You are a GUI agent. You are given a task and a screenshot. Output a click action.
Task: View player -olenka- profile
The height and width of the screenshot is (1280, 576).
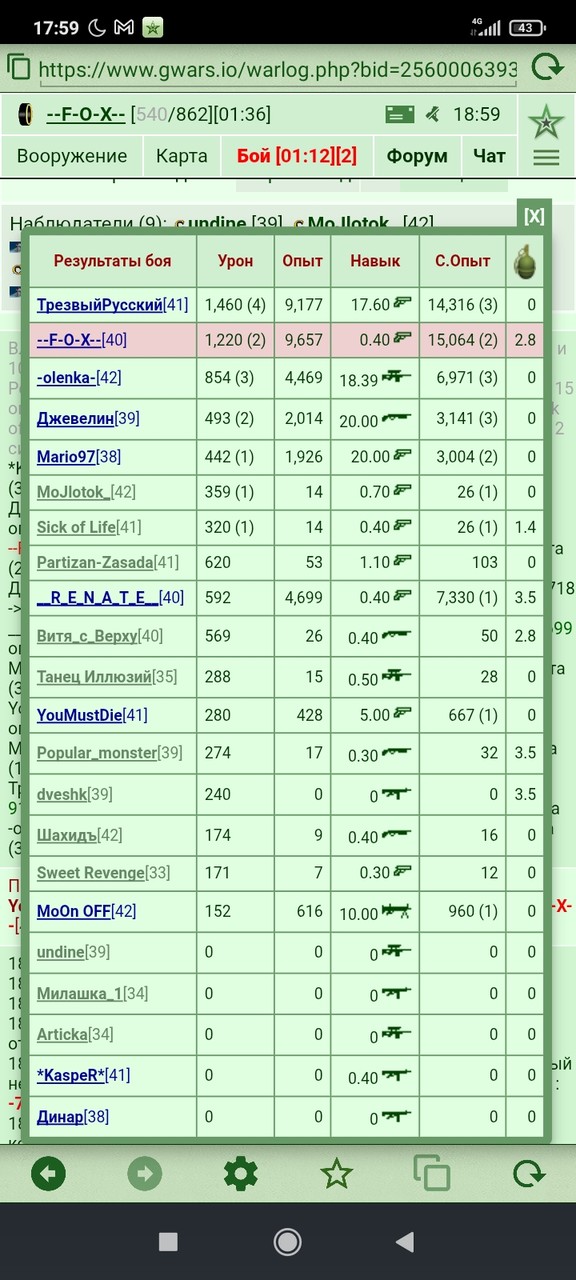pyautogui.click(x=67, y=378)
